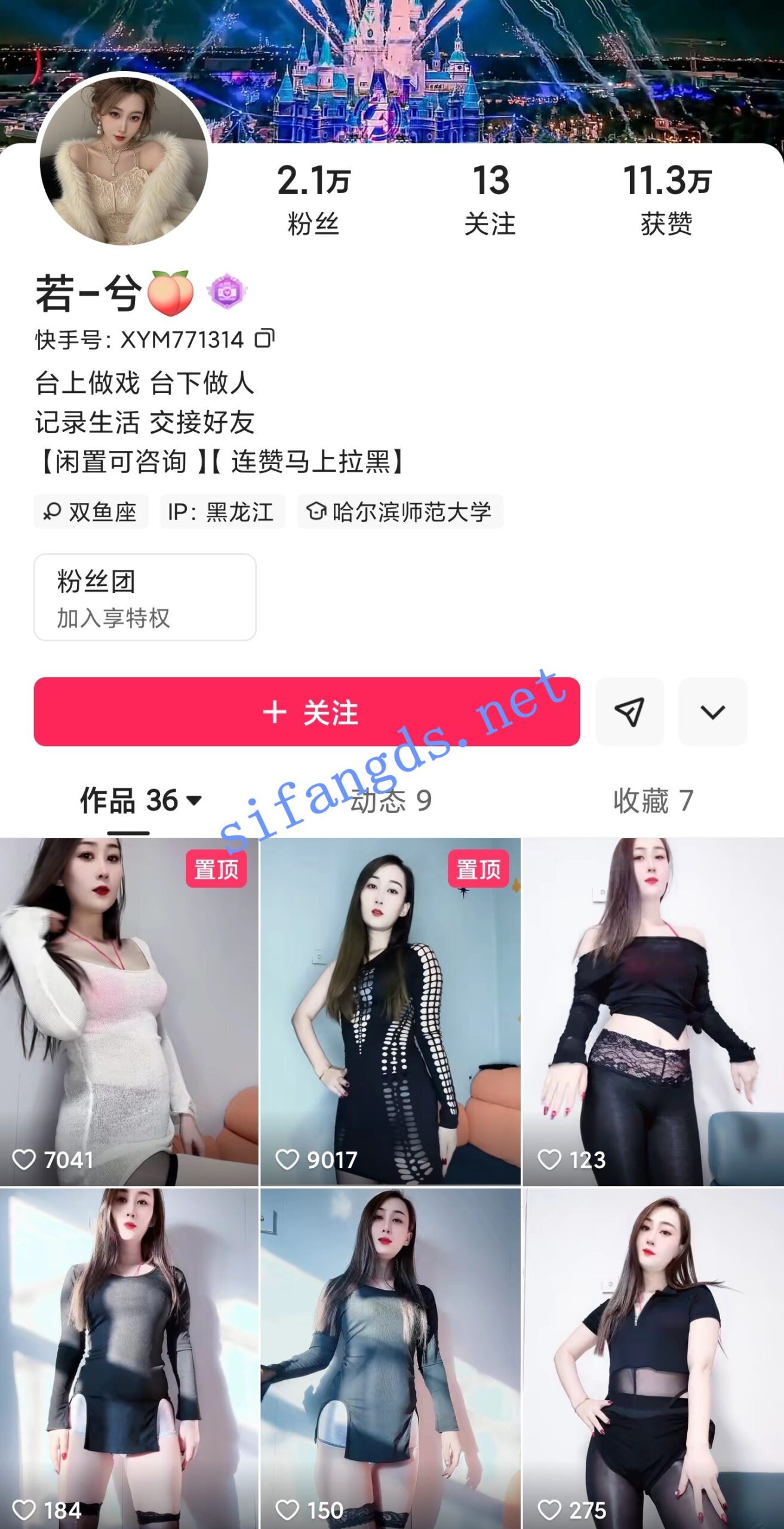Follow this user with 关注 button
Screen dimensions: 784x1529
[x=306, y=712]
